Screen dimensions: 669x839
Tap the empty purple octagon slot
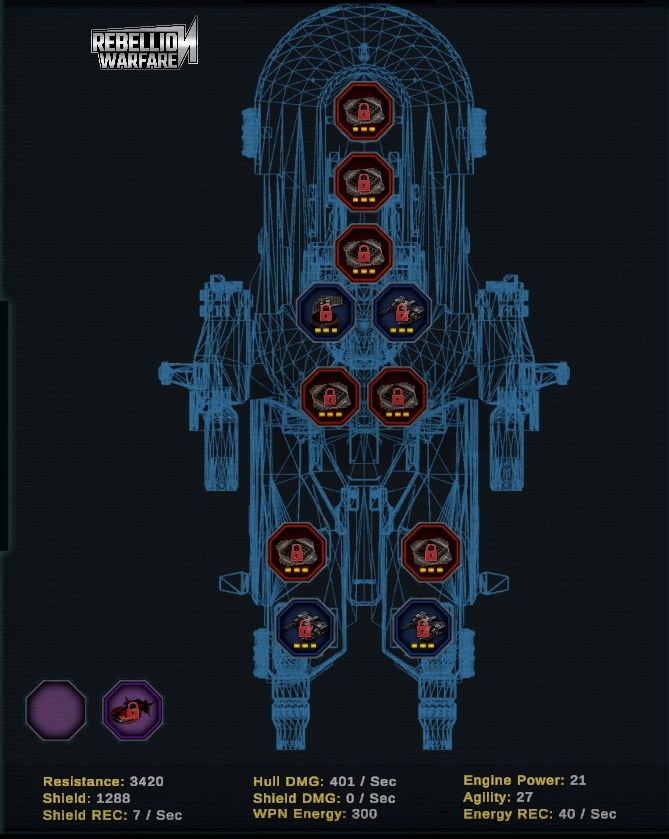[x=56, y=711]
